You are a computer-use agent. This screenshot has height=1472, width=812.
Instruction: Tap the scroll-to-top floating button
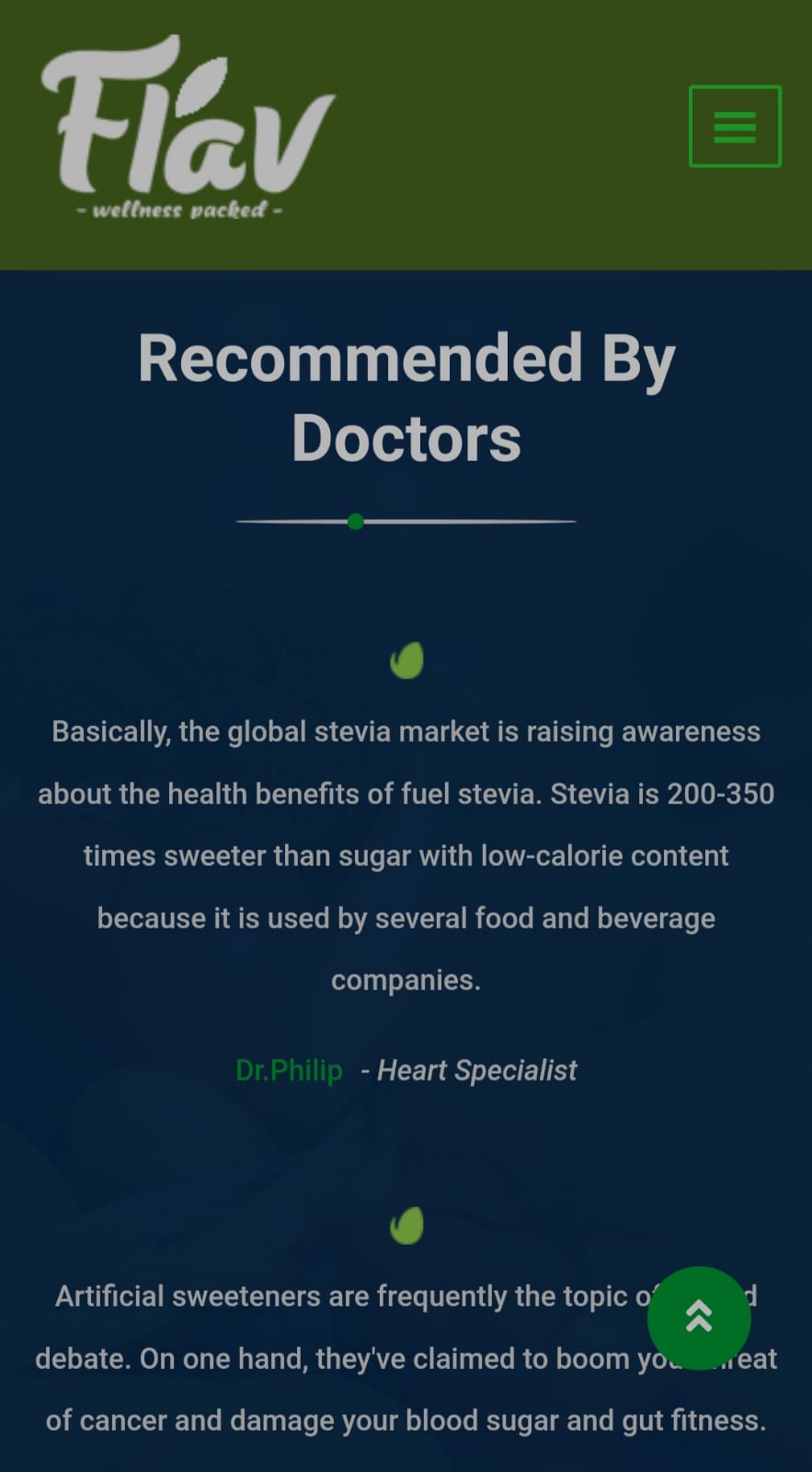[699, 1317]
